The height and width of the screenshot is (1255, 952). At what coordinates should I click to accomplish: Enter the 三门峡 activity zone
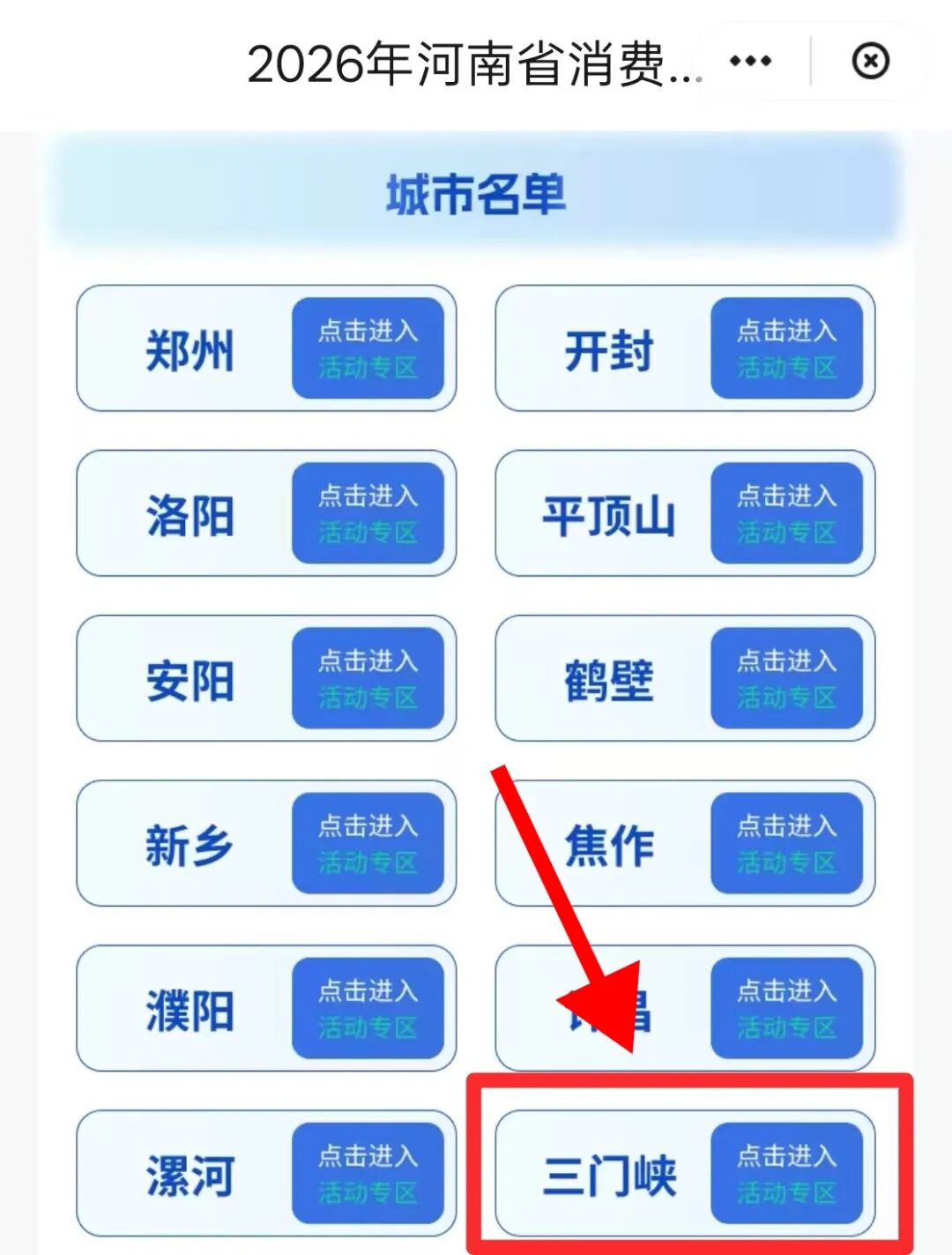pos(786,1173)
